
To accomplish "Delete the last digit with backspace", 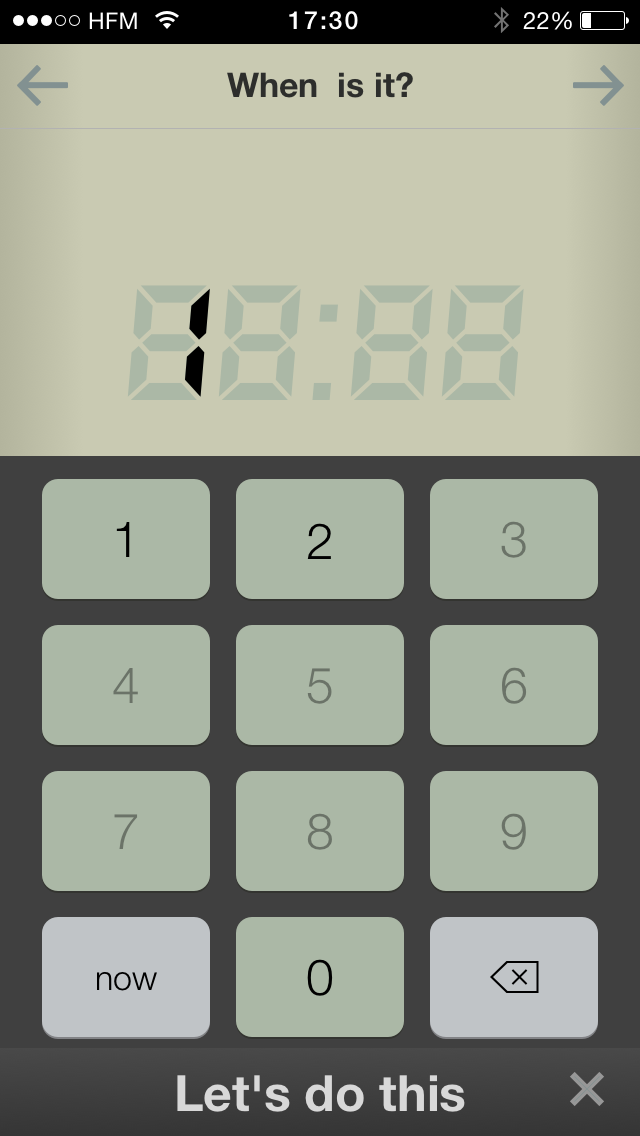I will 514,977.
